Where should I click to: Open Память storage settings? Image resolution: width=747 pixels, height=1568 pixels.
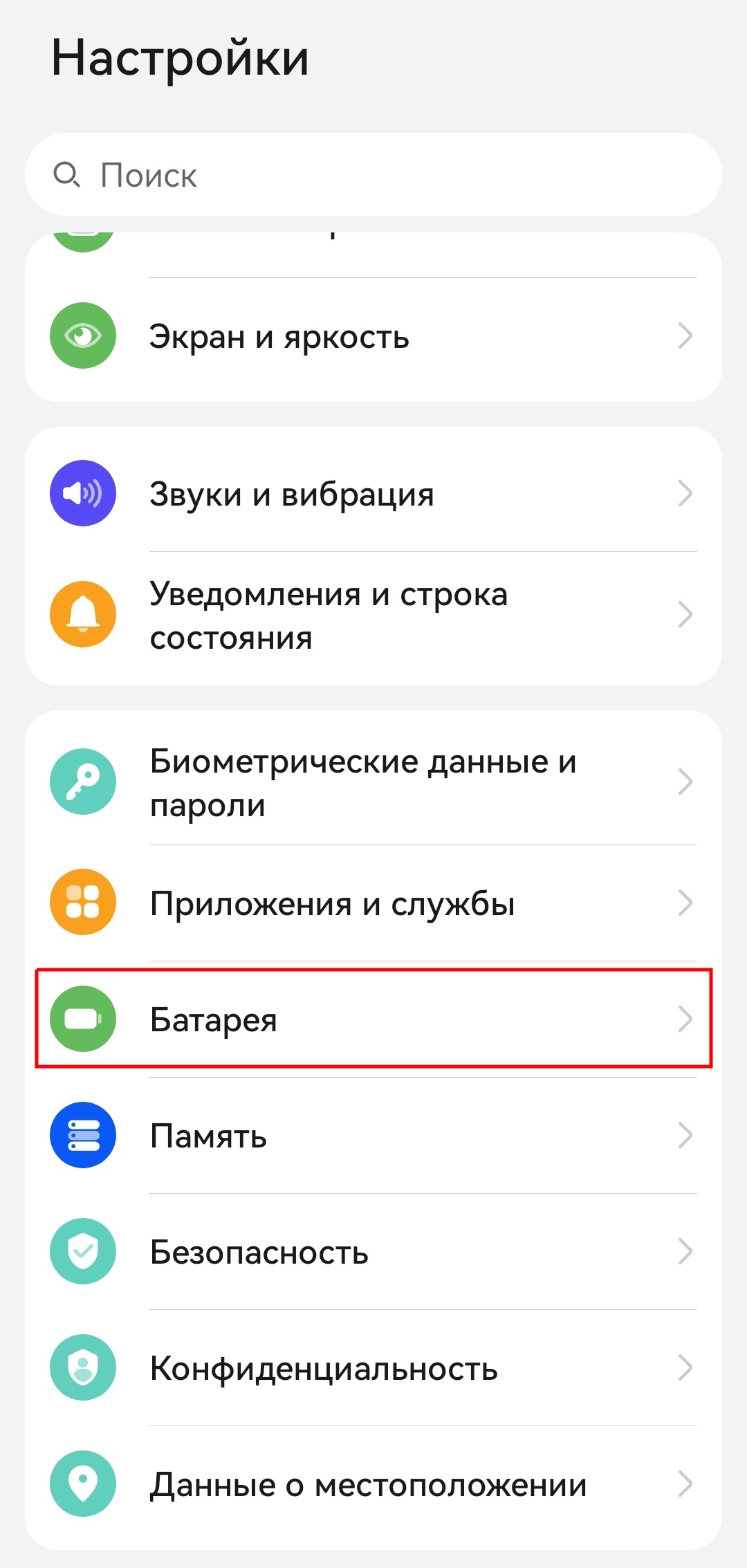coord(373,1135)
